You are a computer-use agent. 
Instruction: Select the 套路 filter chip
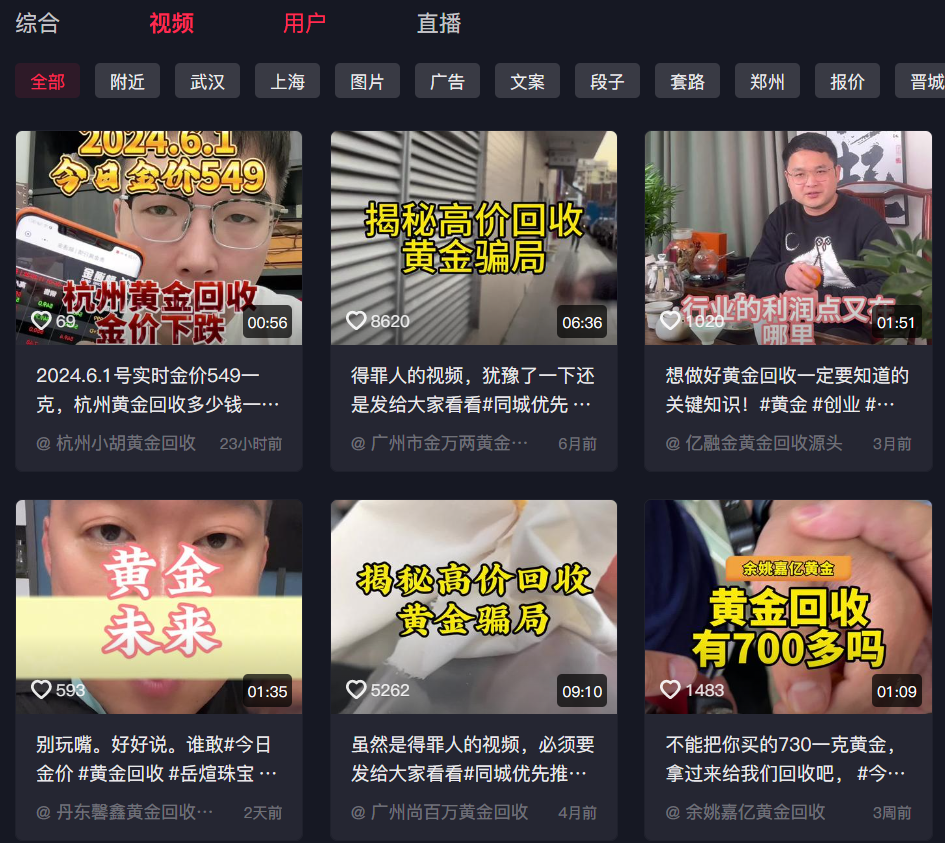(x=687, y=81)
